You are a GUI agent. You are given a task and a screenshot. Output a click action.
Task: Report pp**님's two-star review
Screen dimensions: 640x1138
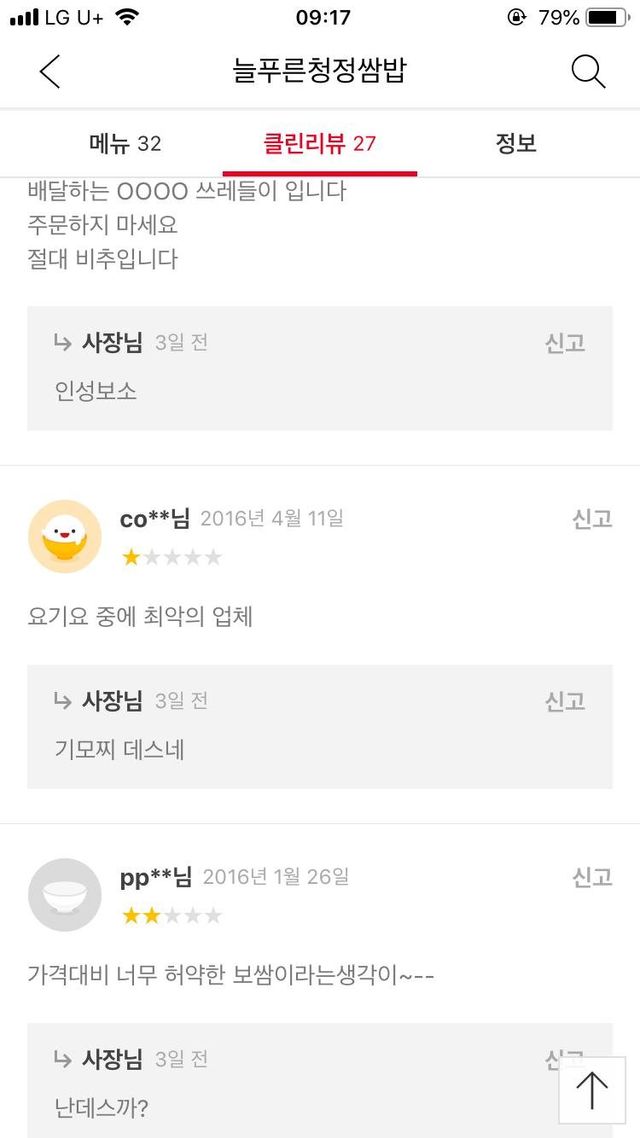(x=591, y=877)
